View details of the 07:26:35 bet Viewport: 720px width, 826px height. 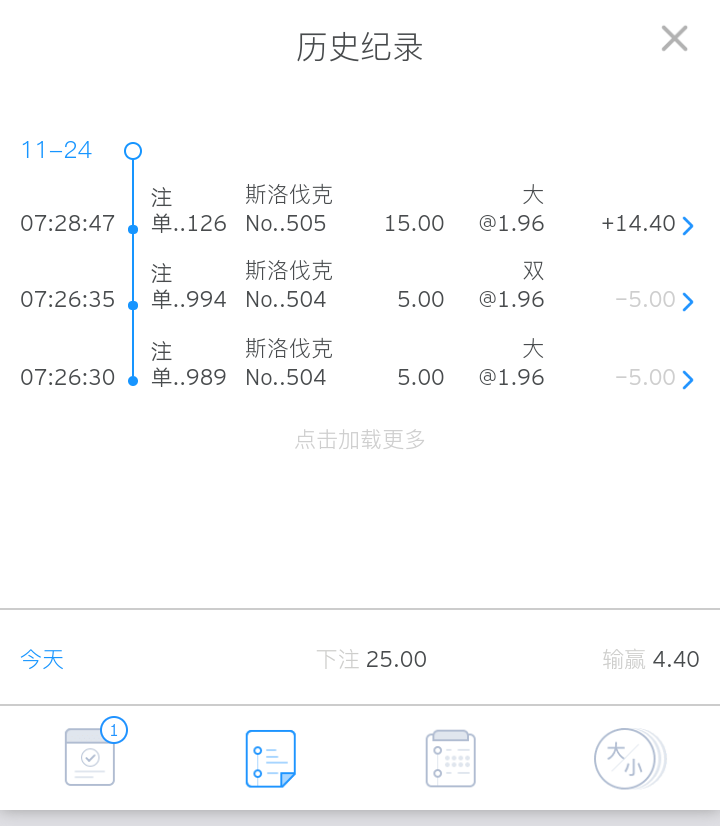click(687, 301)
